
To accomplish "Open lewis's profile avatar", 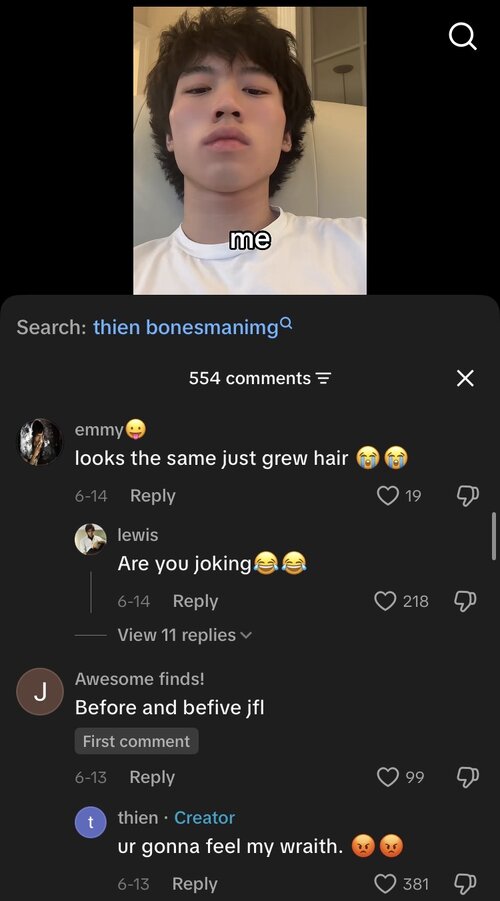I will (x=91, y=539).
